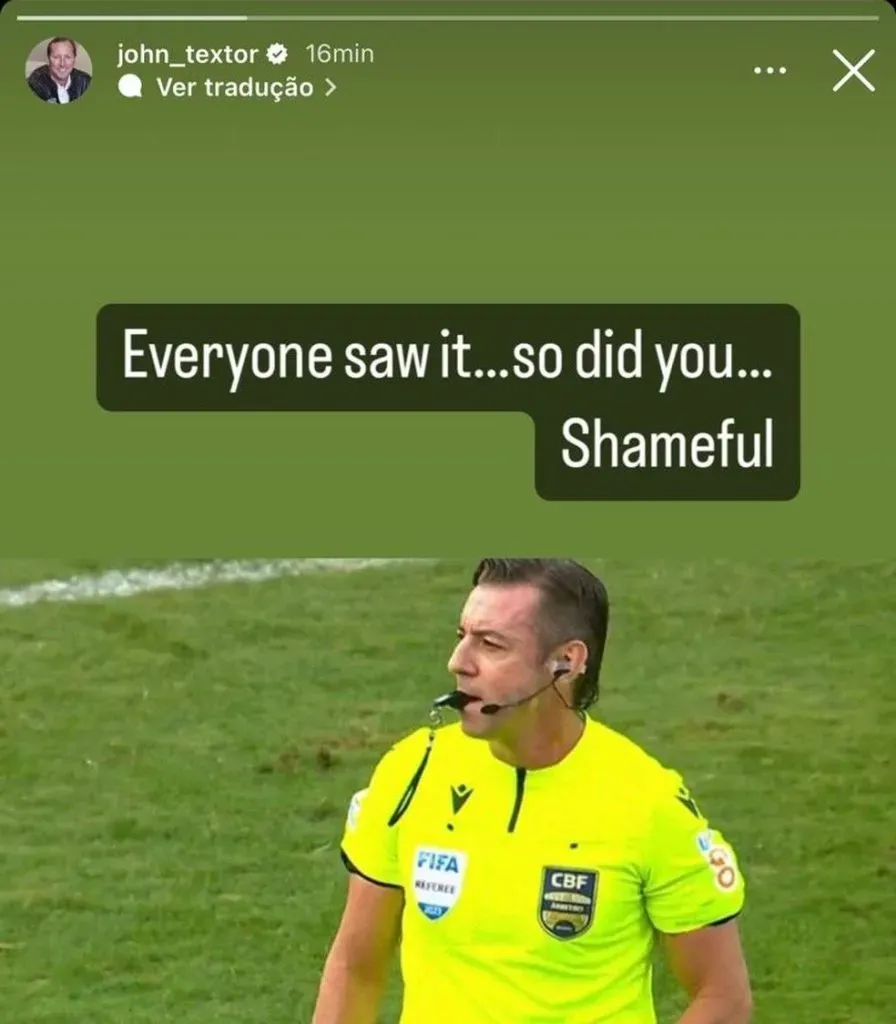Close the story viewer

(x=853, y=70)
